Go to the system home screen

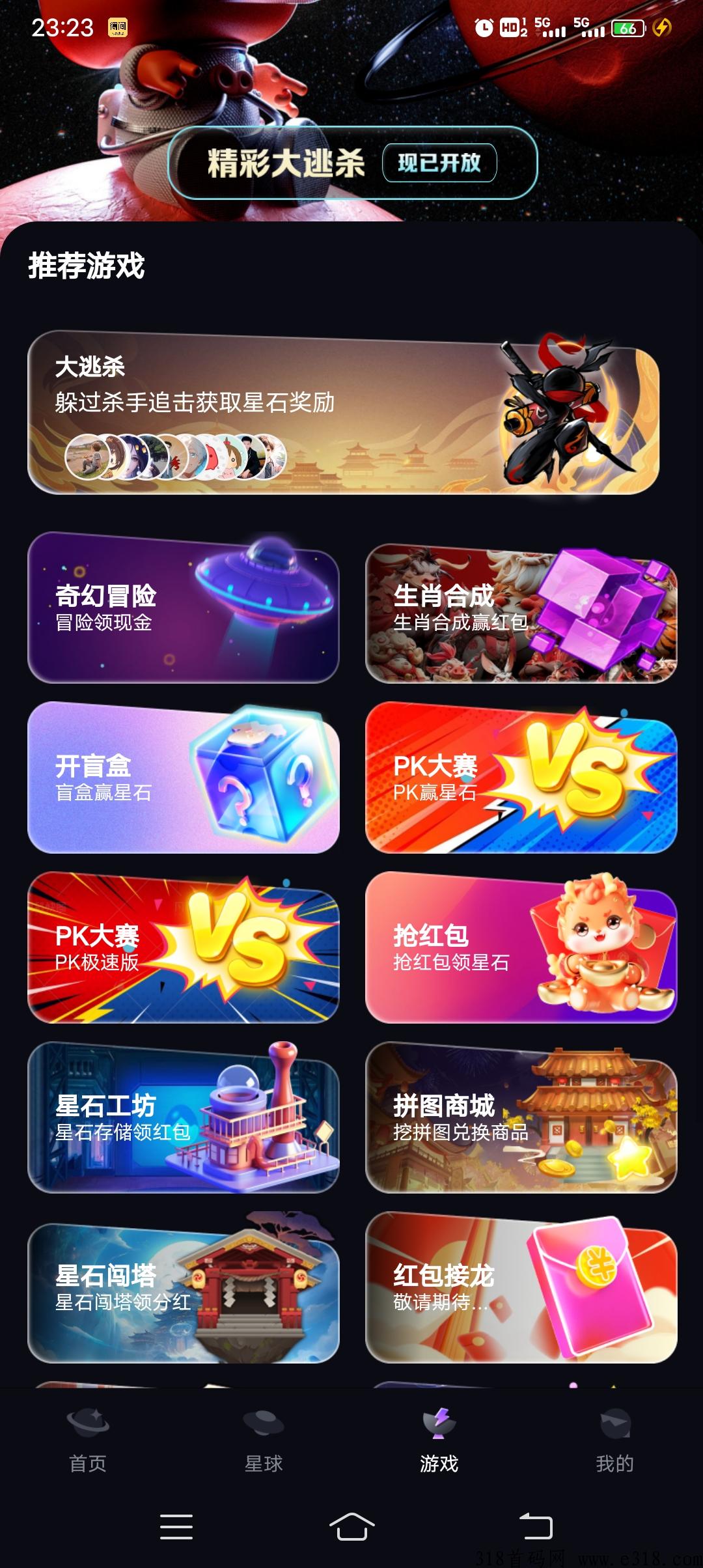[351, 1526]
